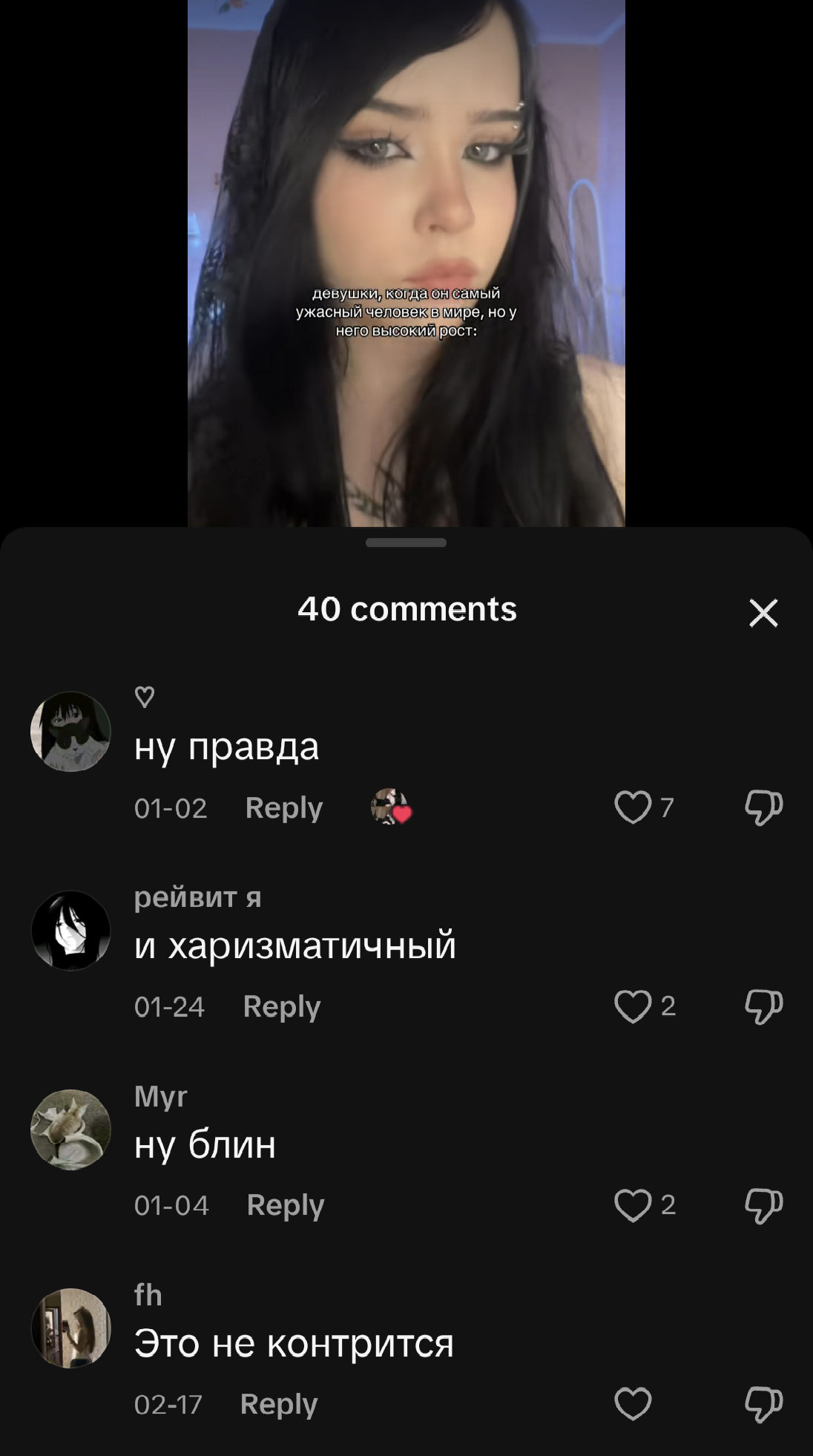Open profile picture of "ну правда" commenter
The image size is (813, 1456).
(70, 732)
